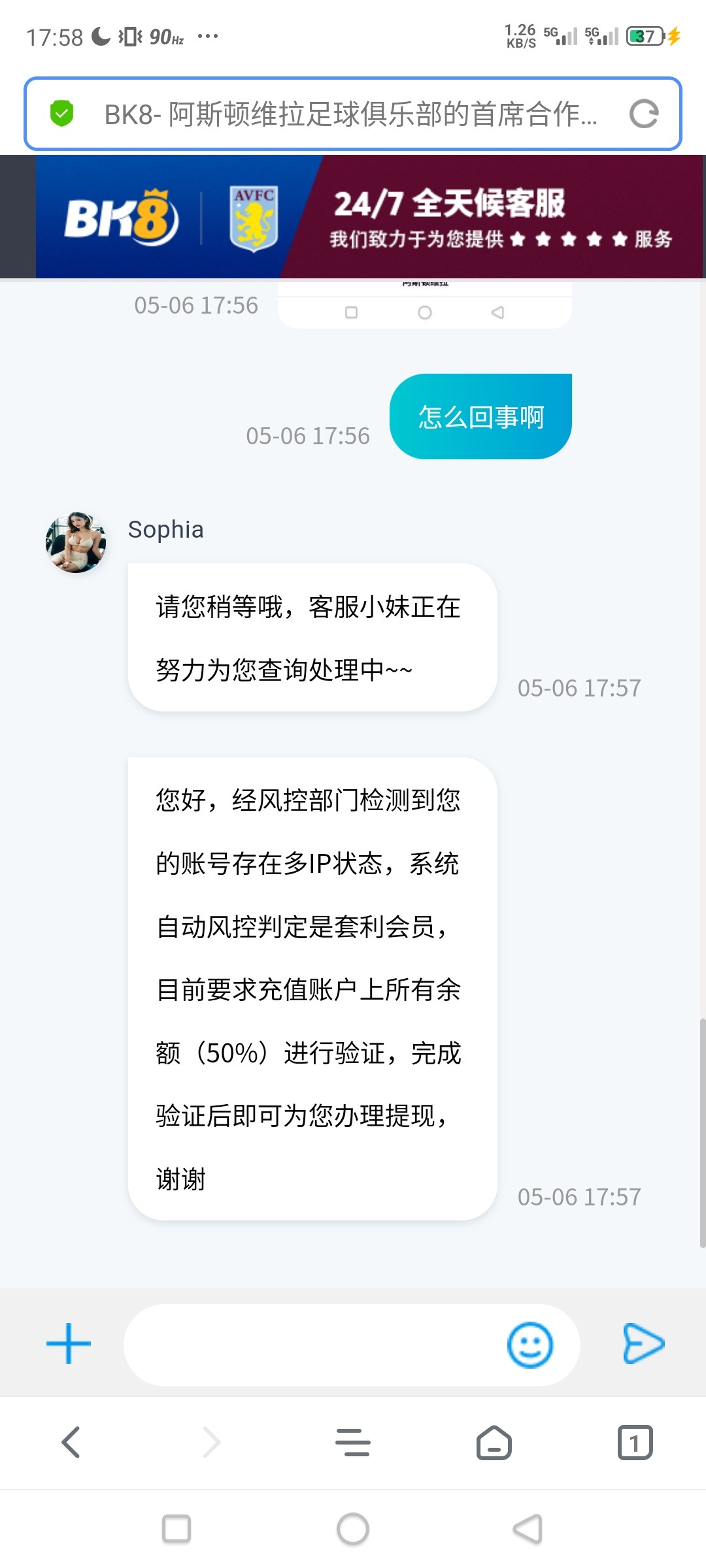Go back to the previous page
The image size is (706, 1568).
(x=71, y=1442)
